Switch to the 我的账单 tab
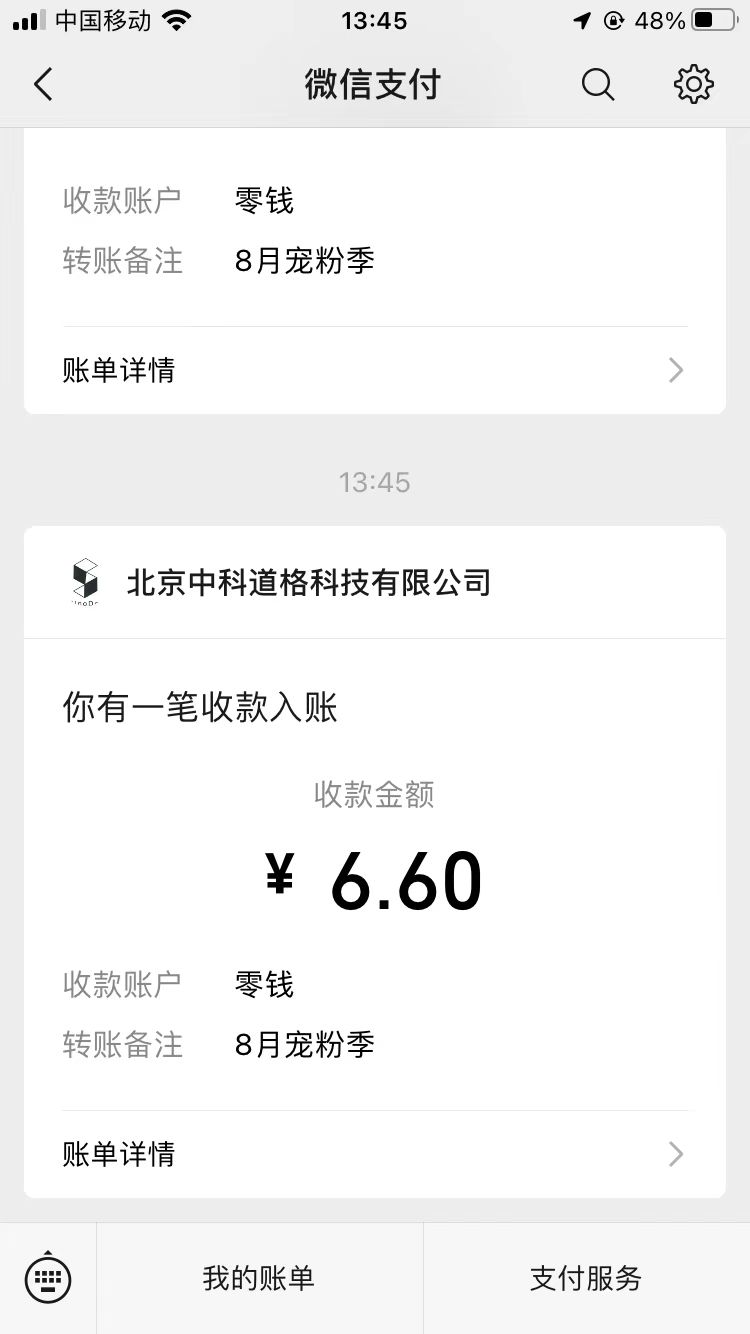The width and height of the screenshot is (750, 1334). [x=260, y=1277]
